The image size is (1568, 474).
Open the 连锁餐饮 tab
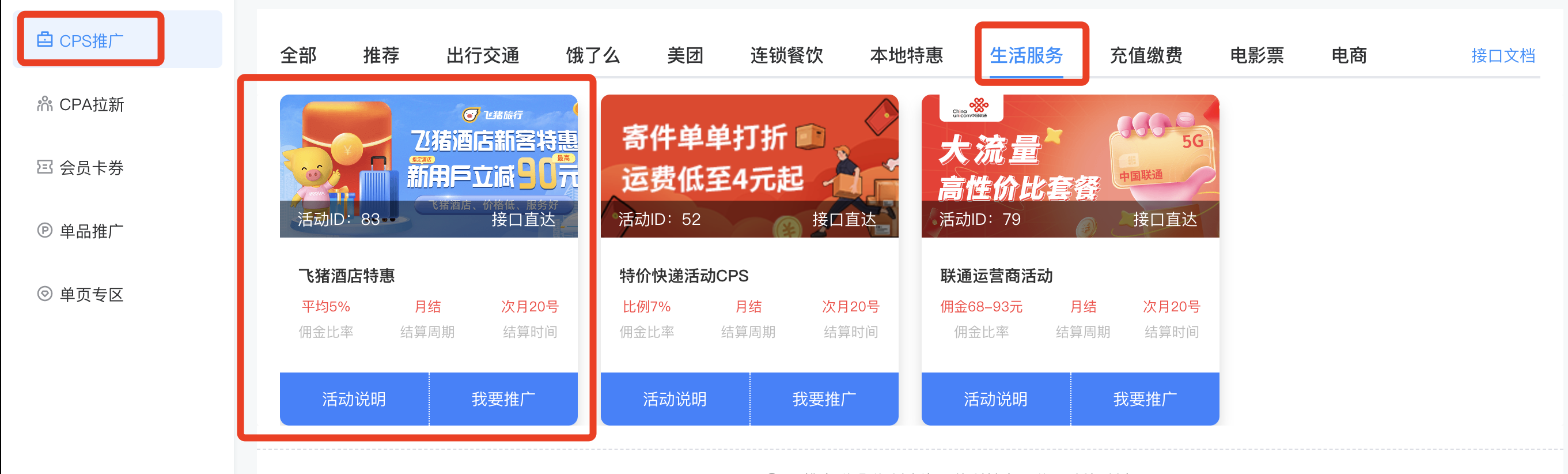click(786, 55)
